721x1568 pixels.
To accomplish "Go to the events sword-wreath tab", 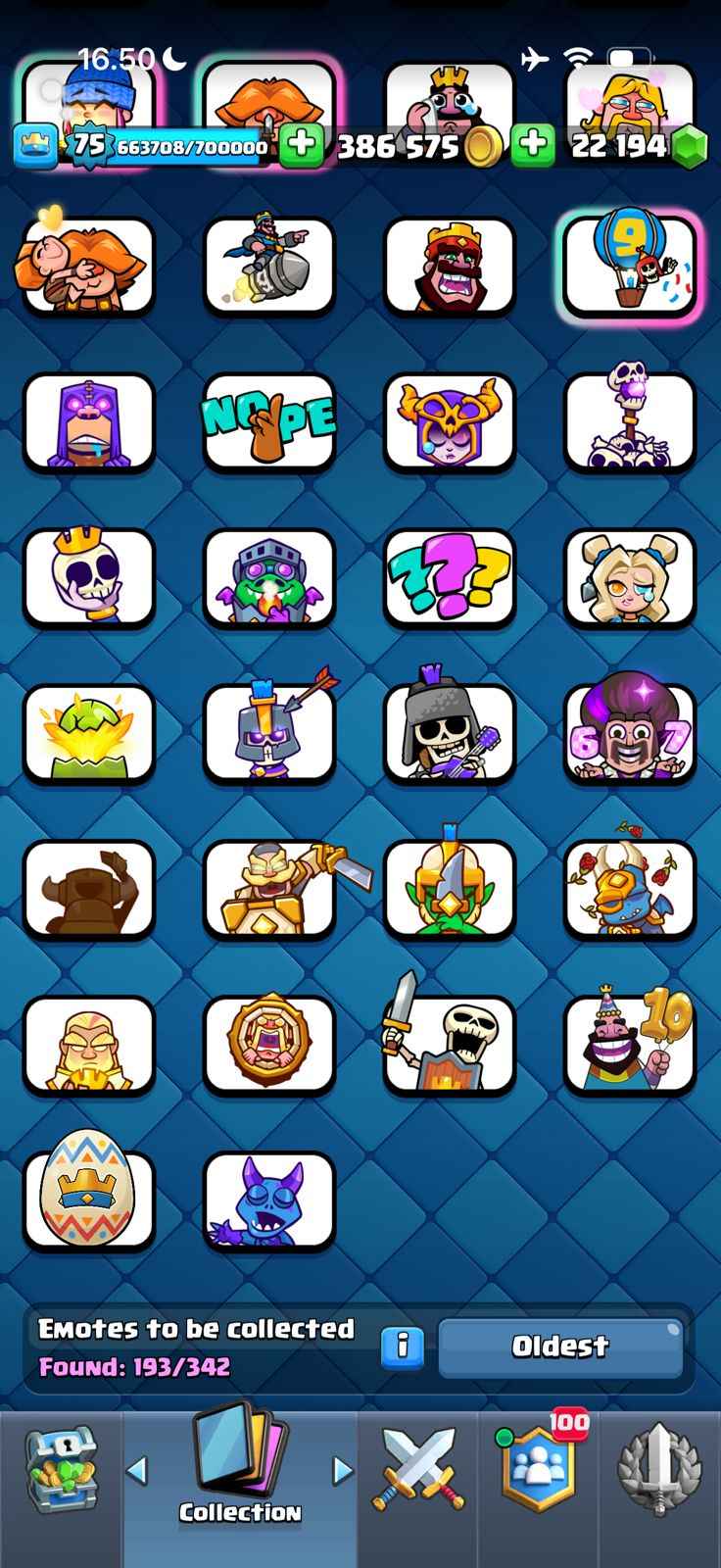I will click(x=659, y=1472).
